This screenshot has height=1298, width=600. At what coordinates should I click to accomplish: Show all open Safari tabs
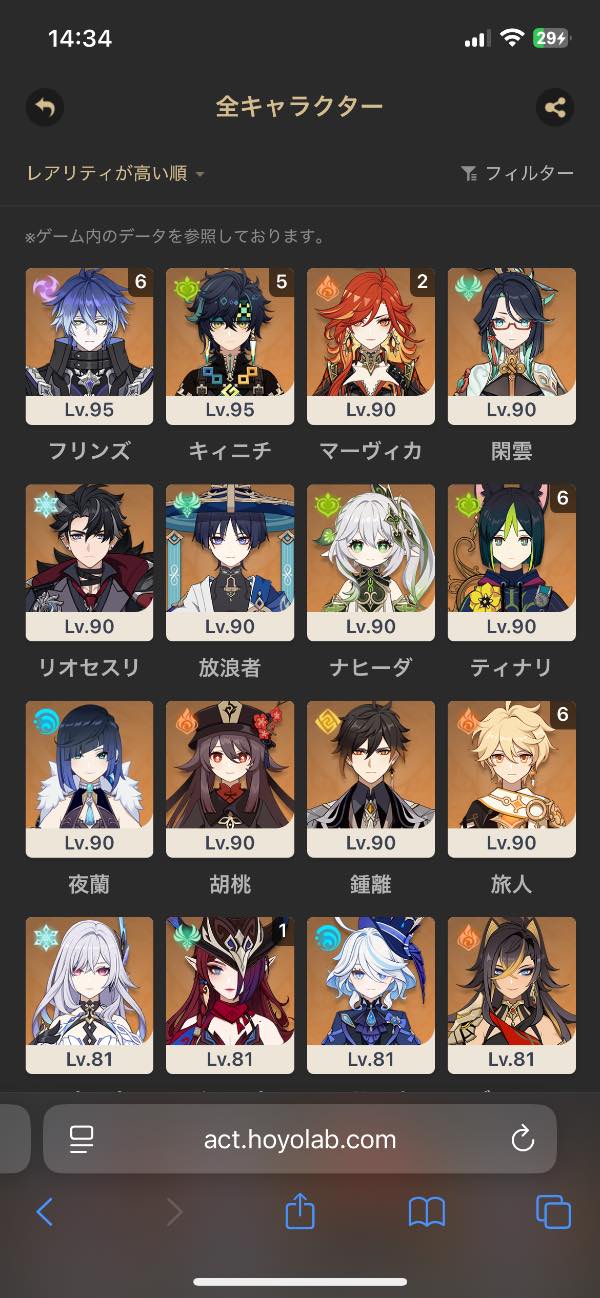pos(553,1212)
